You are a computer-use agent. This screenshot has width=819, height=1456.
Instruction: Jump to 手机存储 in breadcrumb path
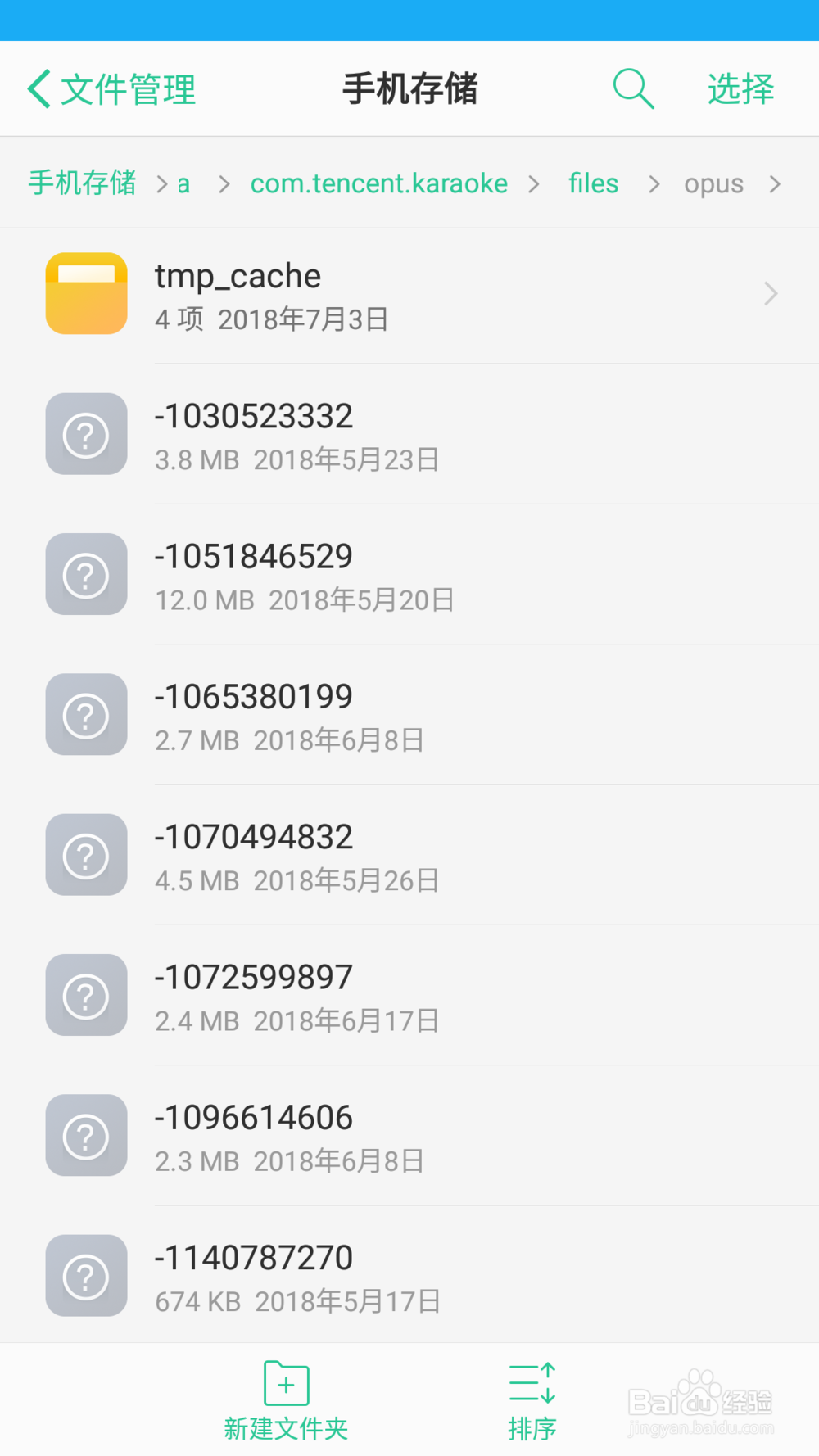tap(82, 183)
